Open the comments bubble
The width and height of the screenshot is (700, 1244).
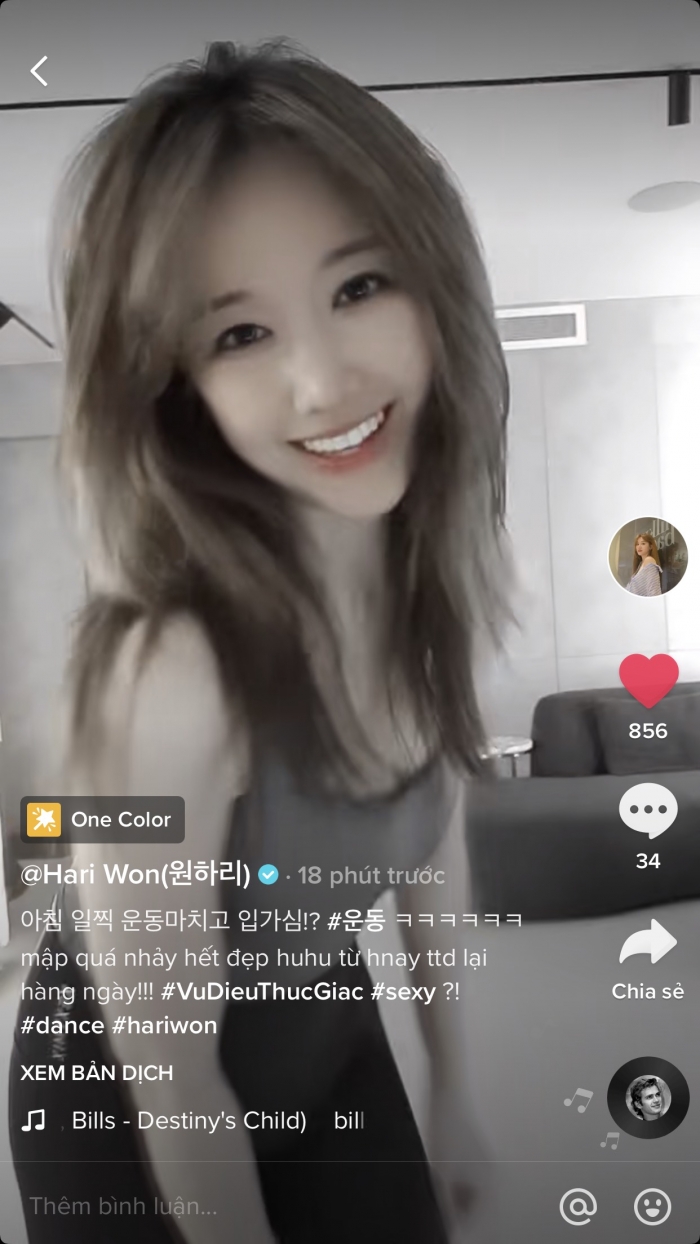tap(648, 811)
